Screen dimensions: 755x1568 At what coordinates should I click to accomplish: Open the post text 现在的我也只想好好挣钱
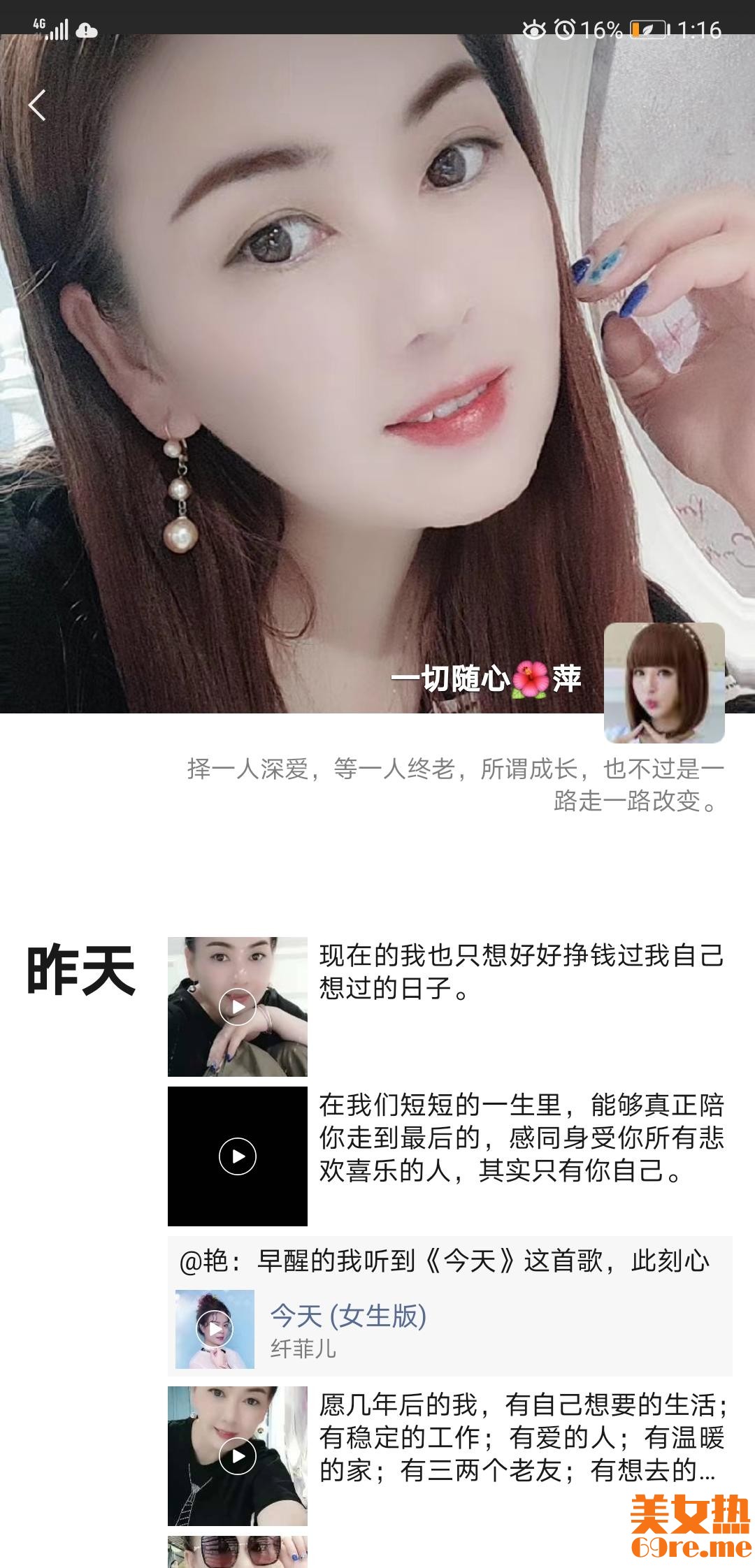tap(521, 971)
